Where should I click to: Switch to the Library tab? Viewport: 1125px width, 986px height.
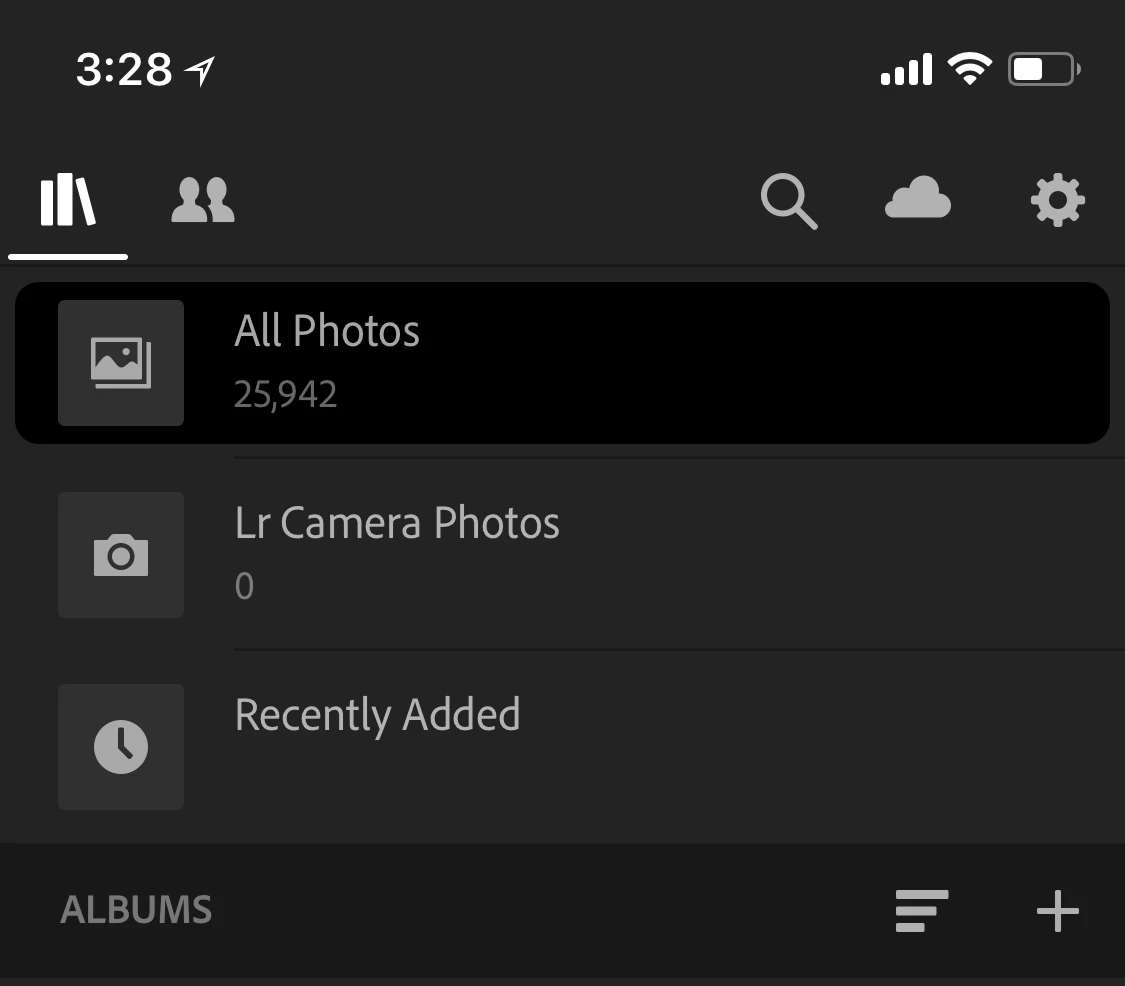point(68,201)
